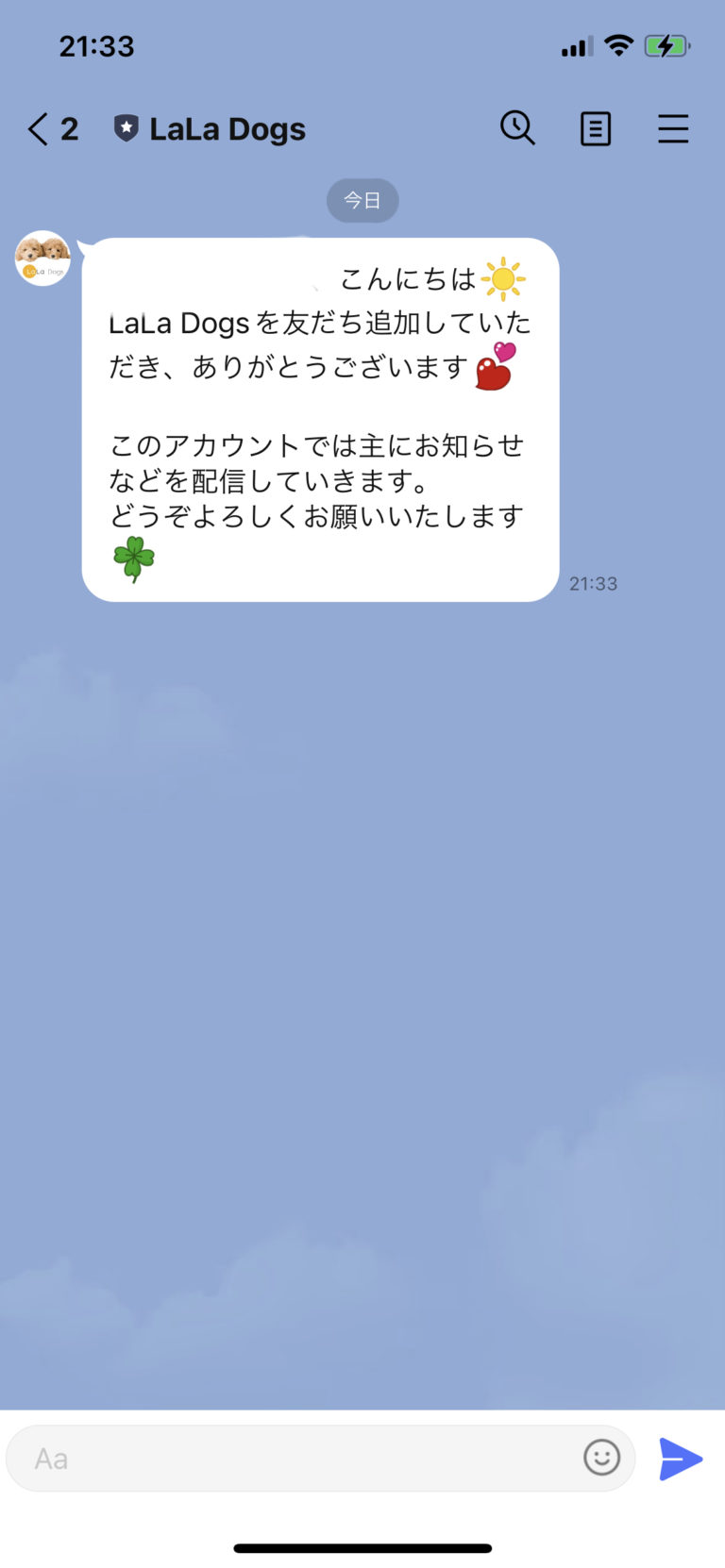Open the notes icon in header
Screen dimensions: 725x1568
(x=595, y=128)
